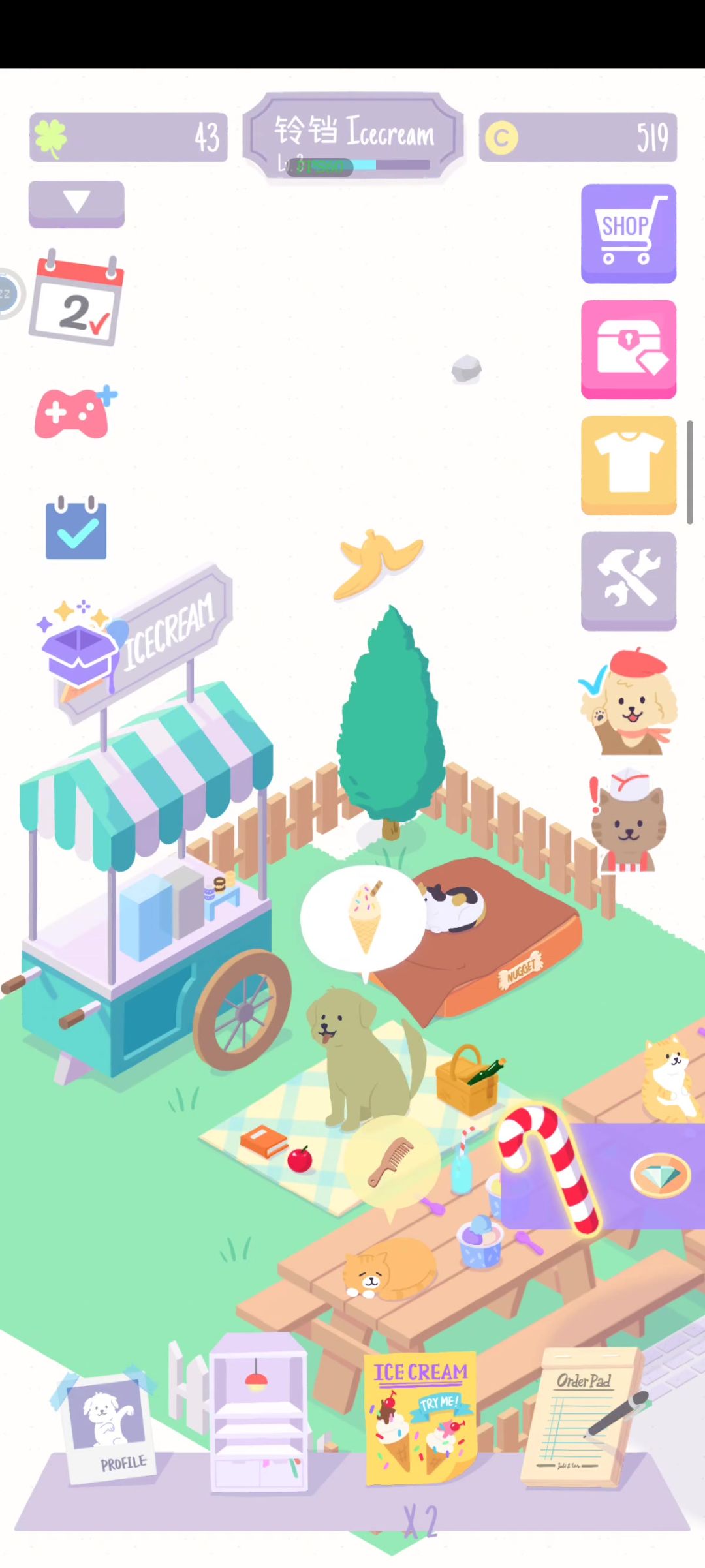
Task: Open the pink treasure chest button
Action: point(628,349)
